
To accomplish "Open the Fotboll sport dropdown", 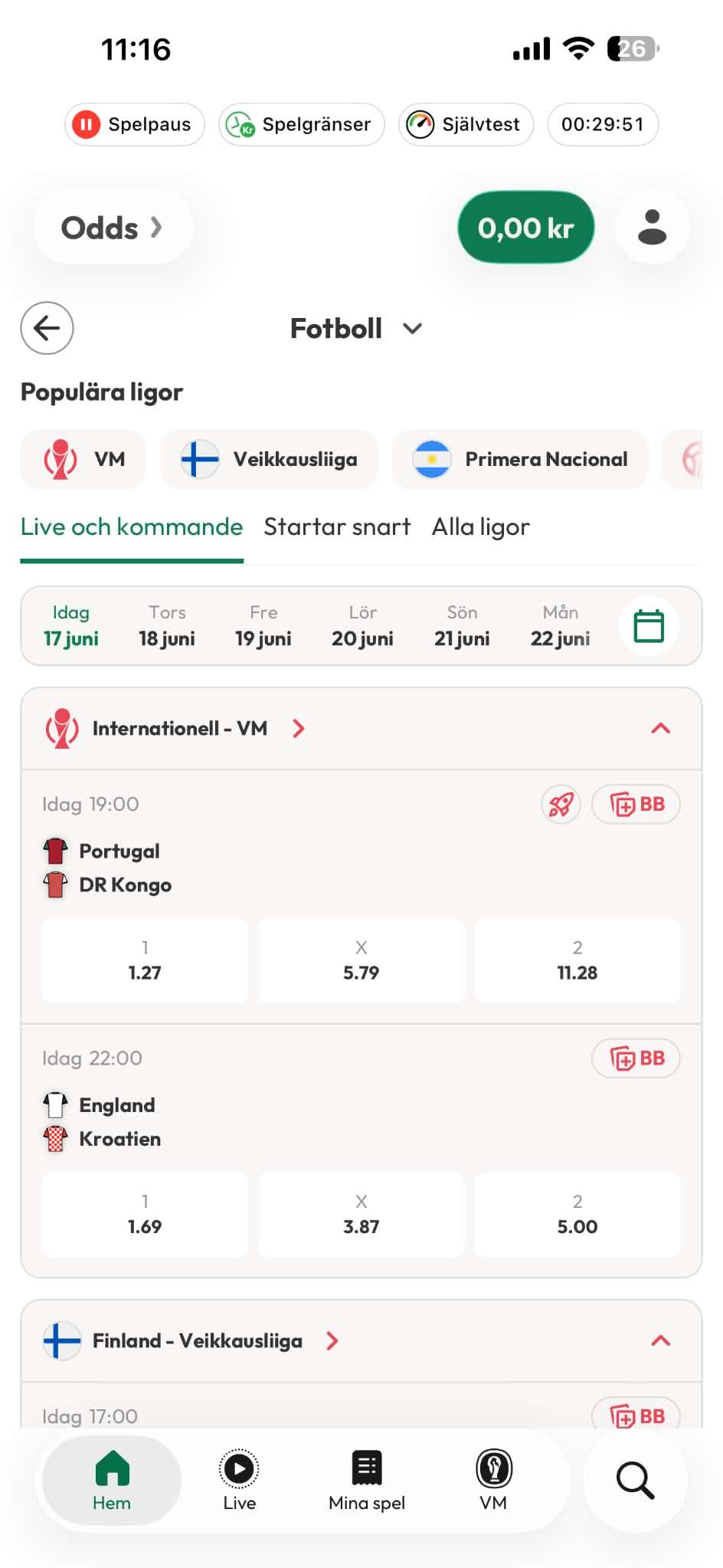I will click(x=357, y=329).
